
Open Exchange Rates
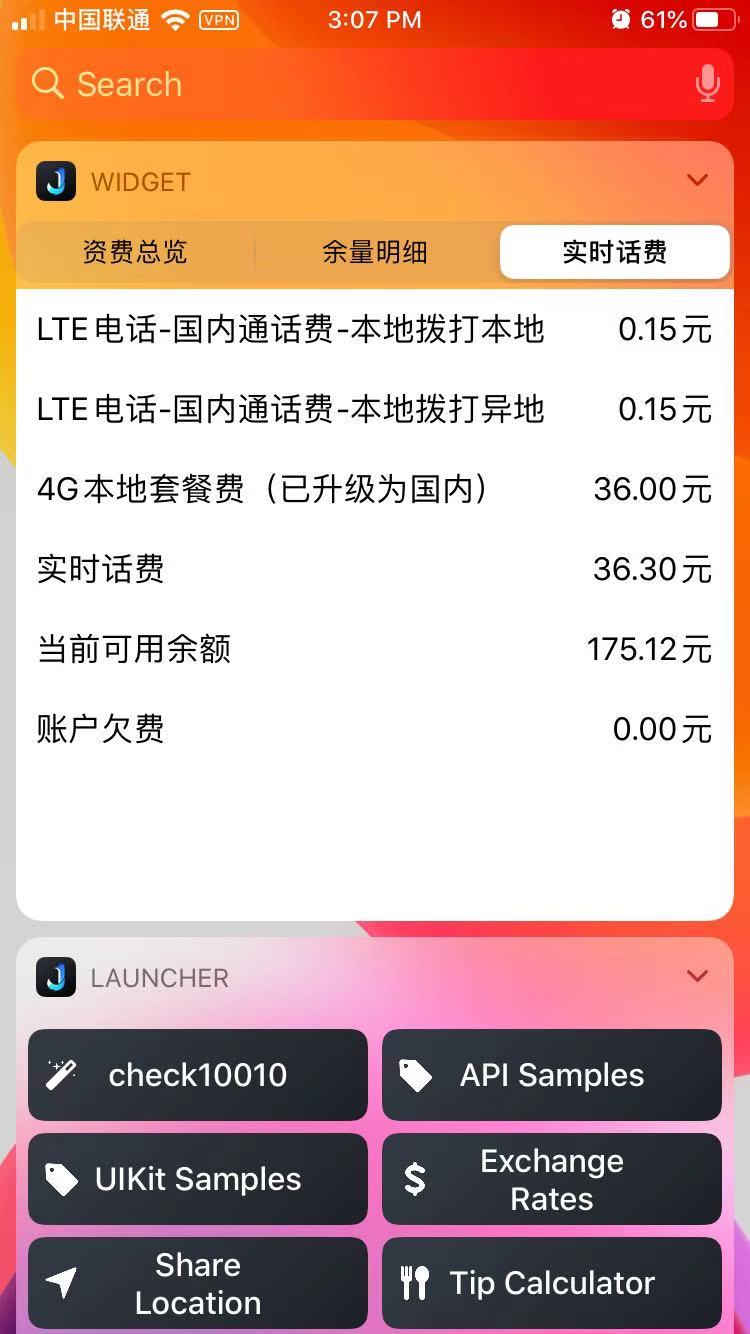(552, 1179)
